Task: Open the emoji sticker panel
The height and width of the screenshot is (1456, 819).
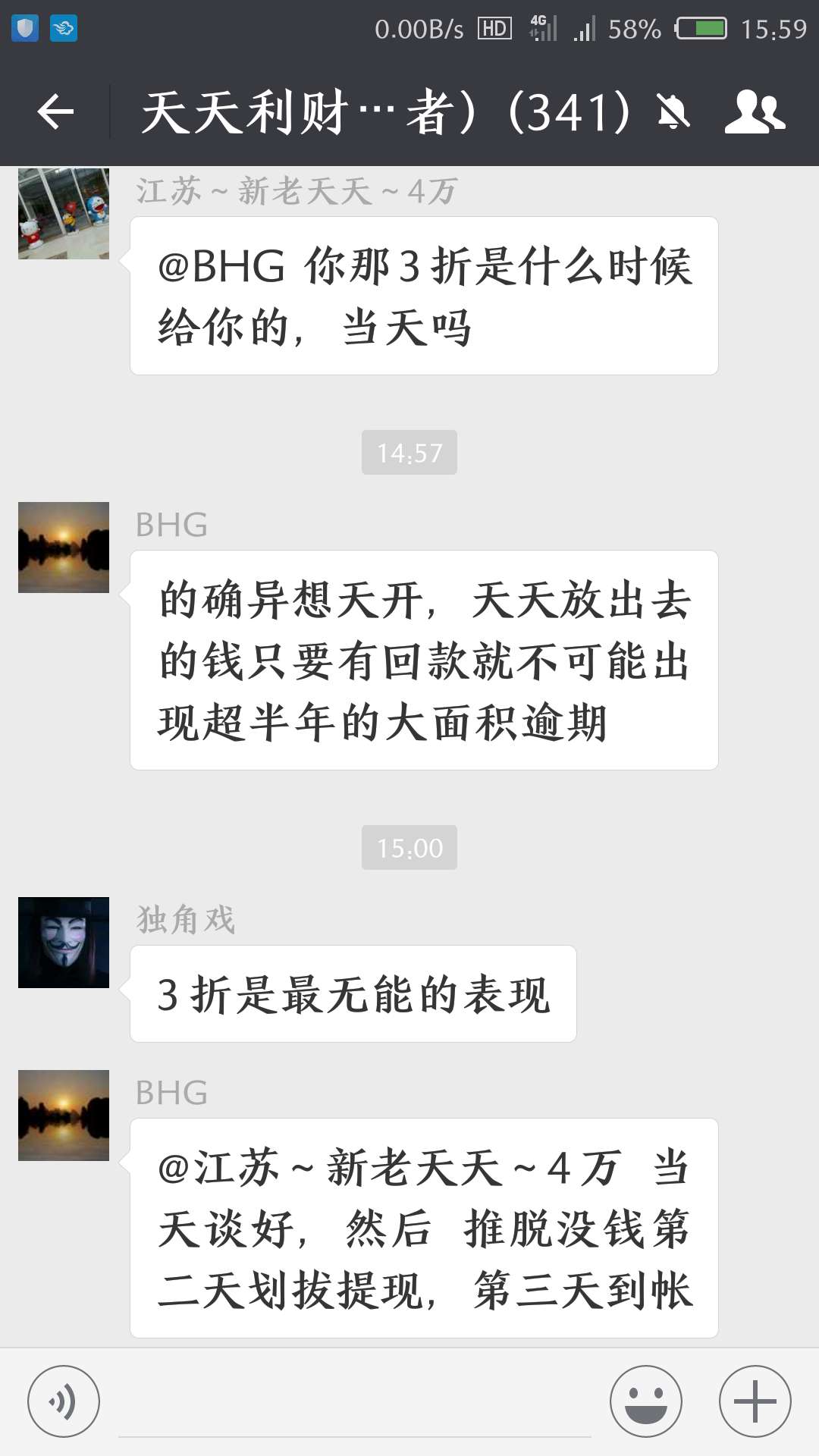Action: click(x=646, y=1401)
